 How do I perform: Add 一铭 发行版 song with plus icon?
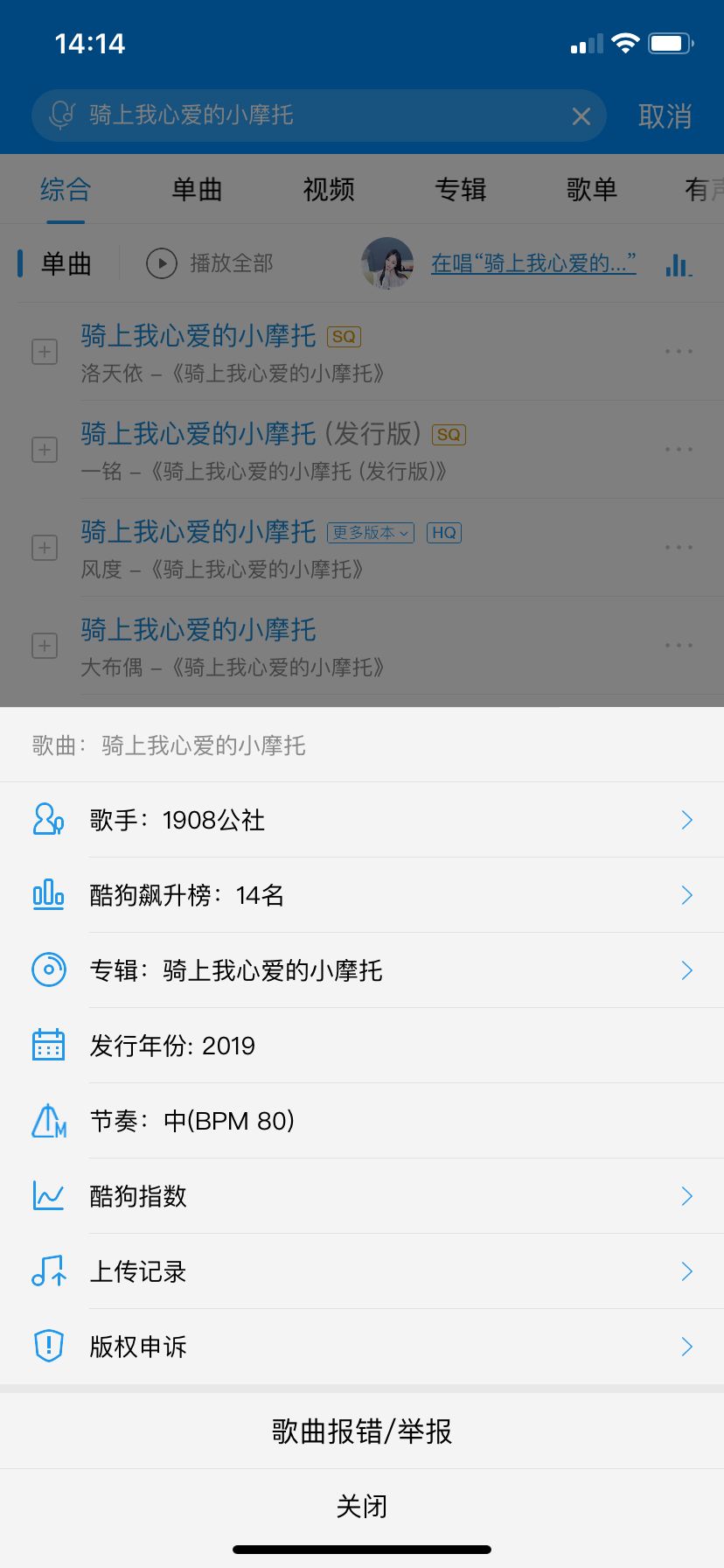tap(45, 451)
